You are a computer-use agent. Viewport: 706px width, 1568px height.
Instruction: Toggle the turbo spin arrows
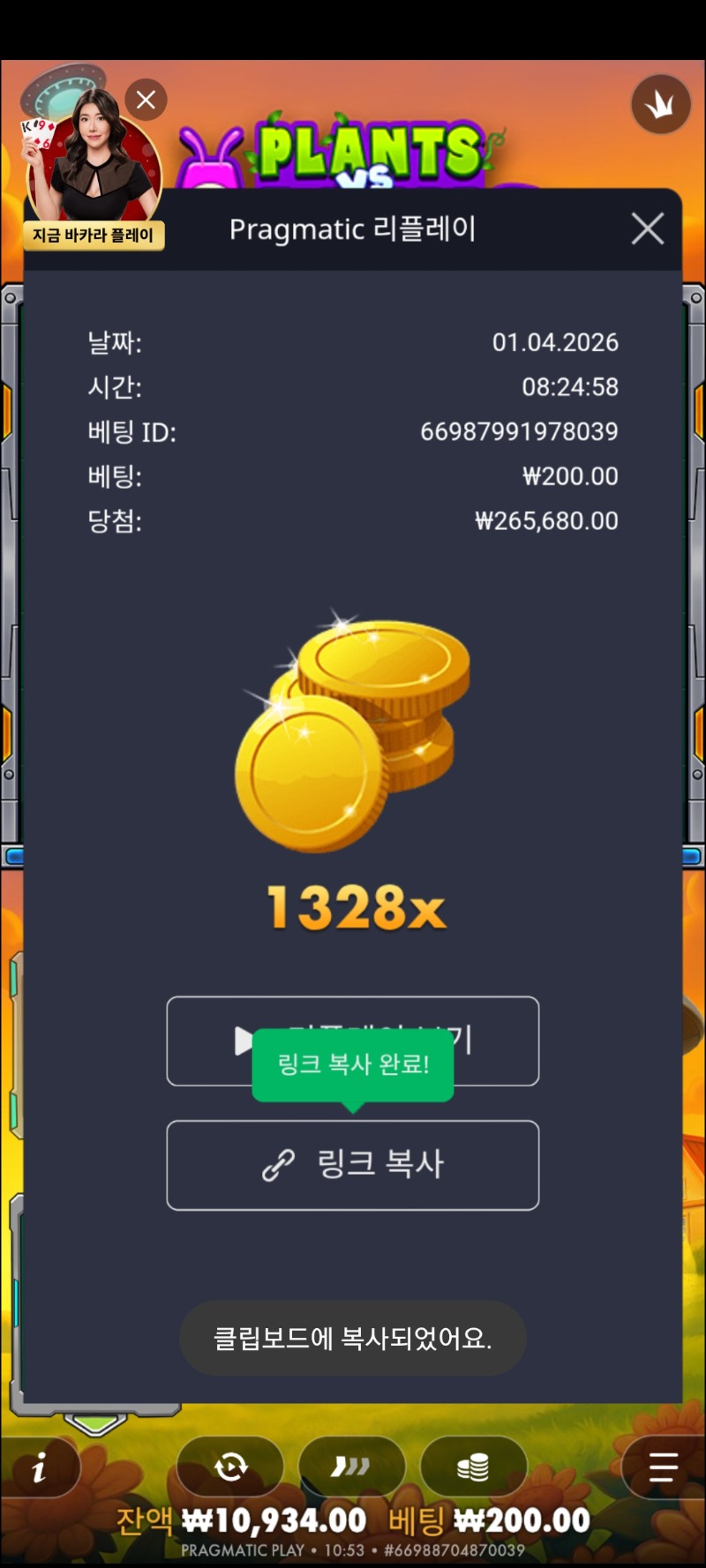[351, 1467]
